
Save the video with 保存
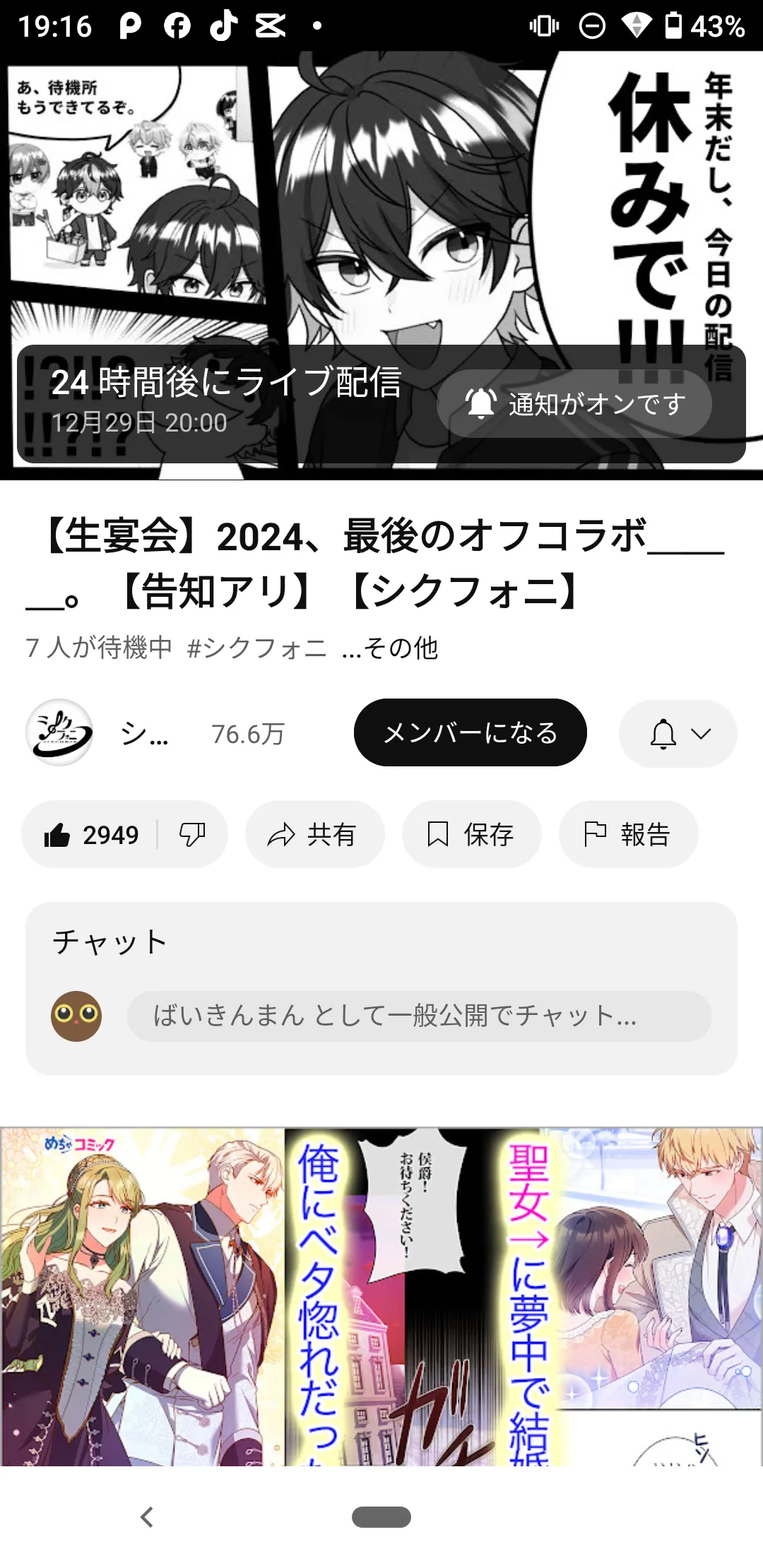[x=471, y=835]
